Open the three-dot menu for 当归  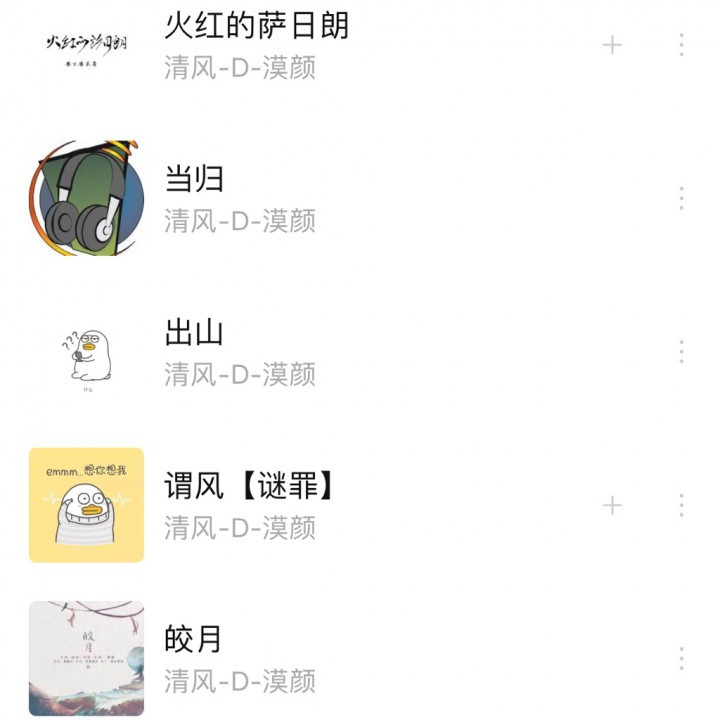[681, 198]
